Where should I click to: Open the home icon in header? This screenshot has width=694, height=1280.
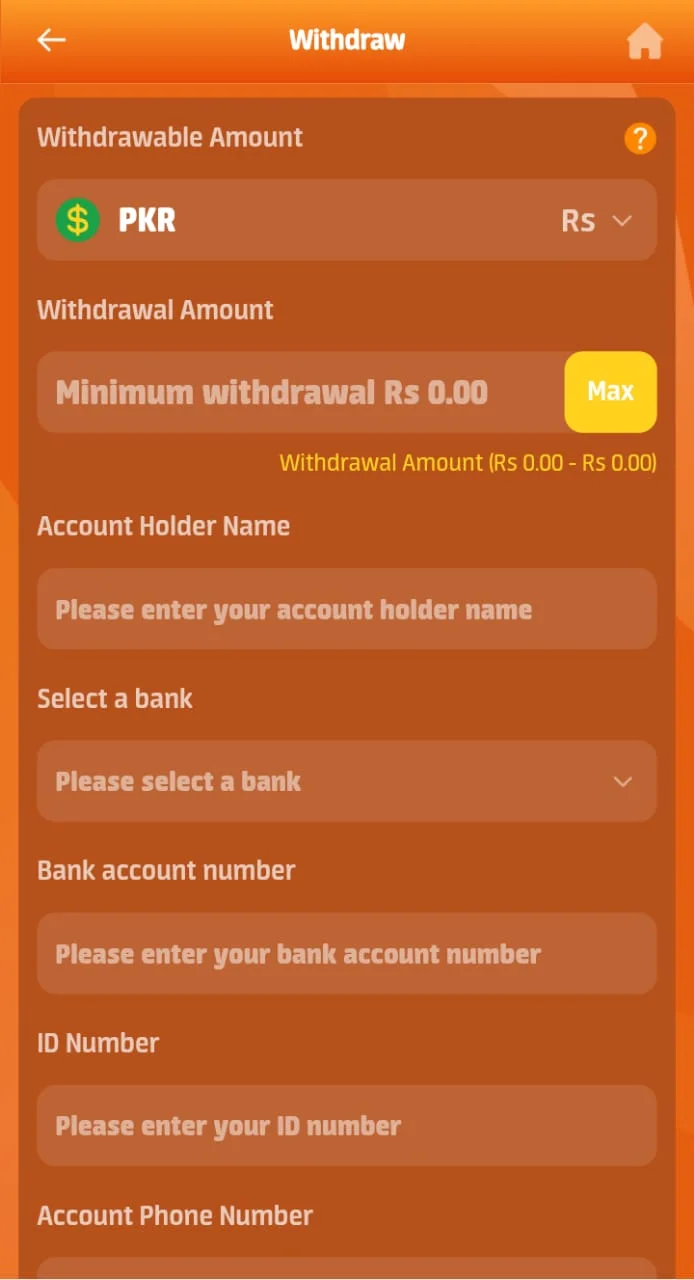644,41
